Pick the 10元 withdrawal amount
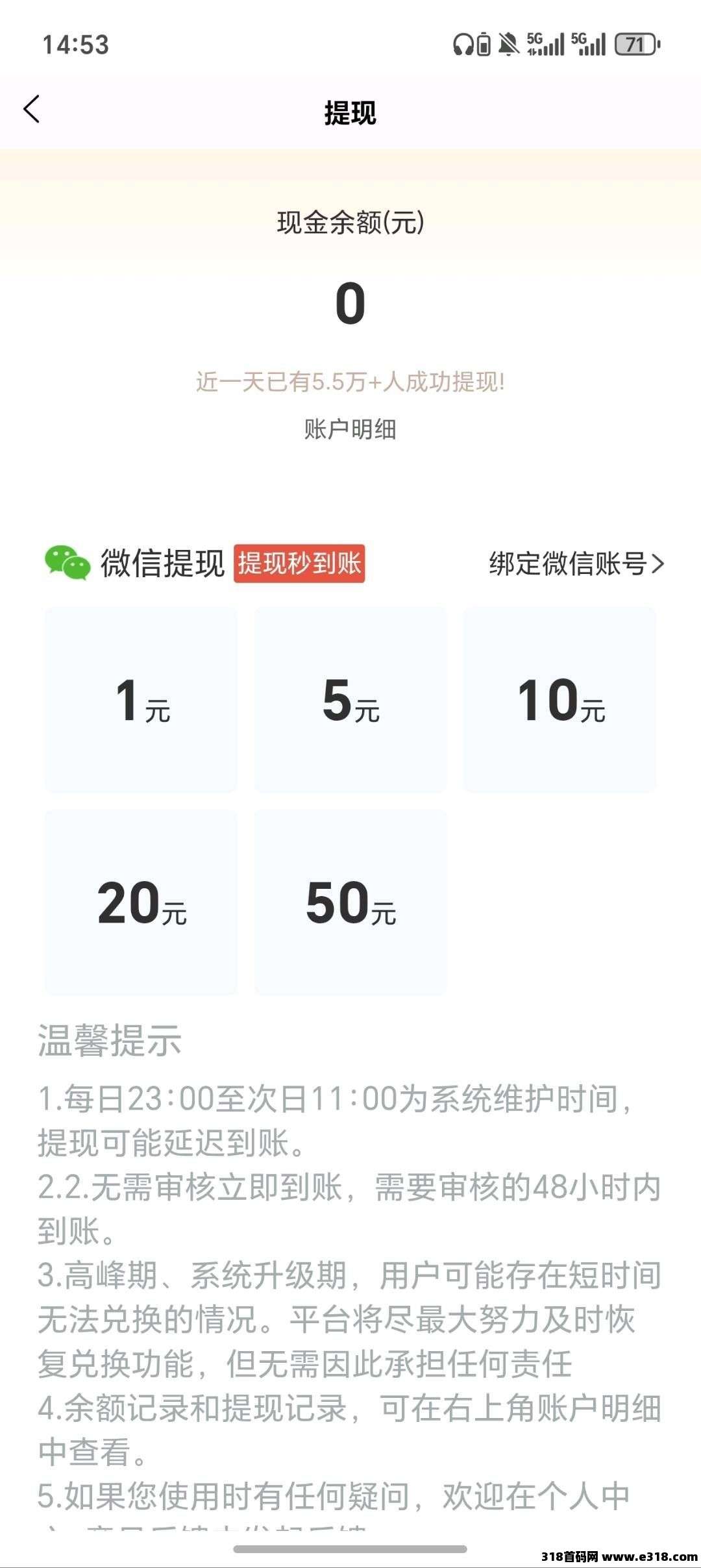 coord(560,700)
